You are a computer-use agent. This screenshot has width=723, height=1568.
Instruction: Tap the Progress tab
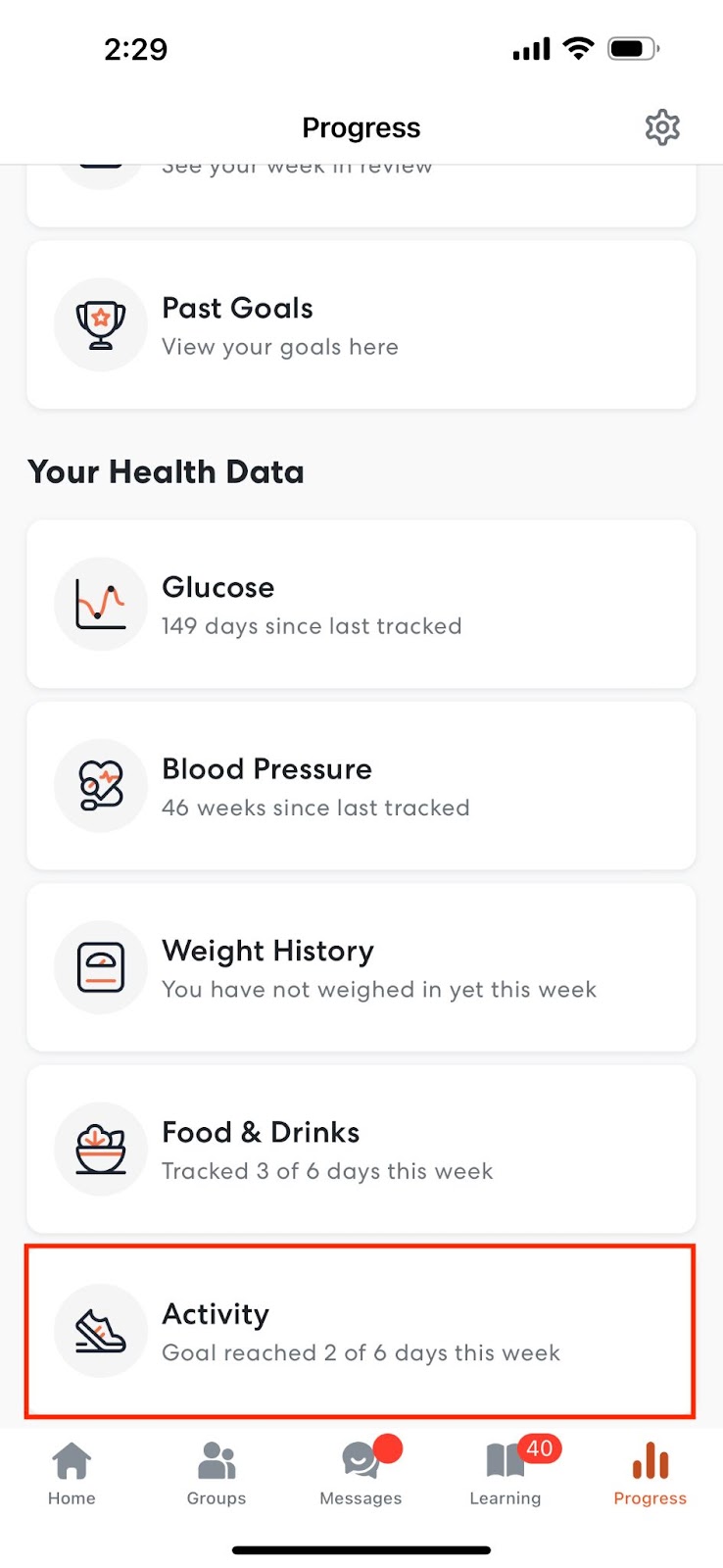650,1473
